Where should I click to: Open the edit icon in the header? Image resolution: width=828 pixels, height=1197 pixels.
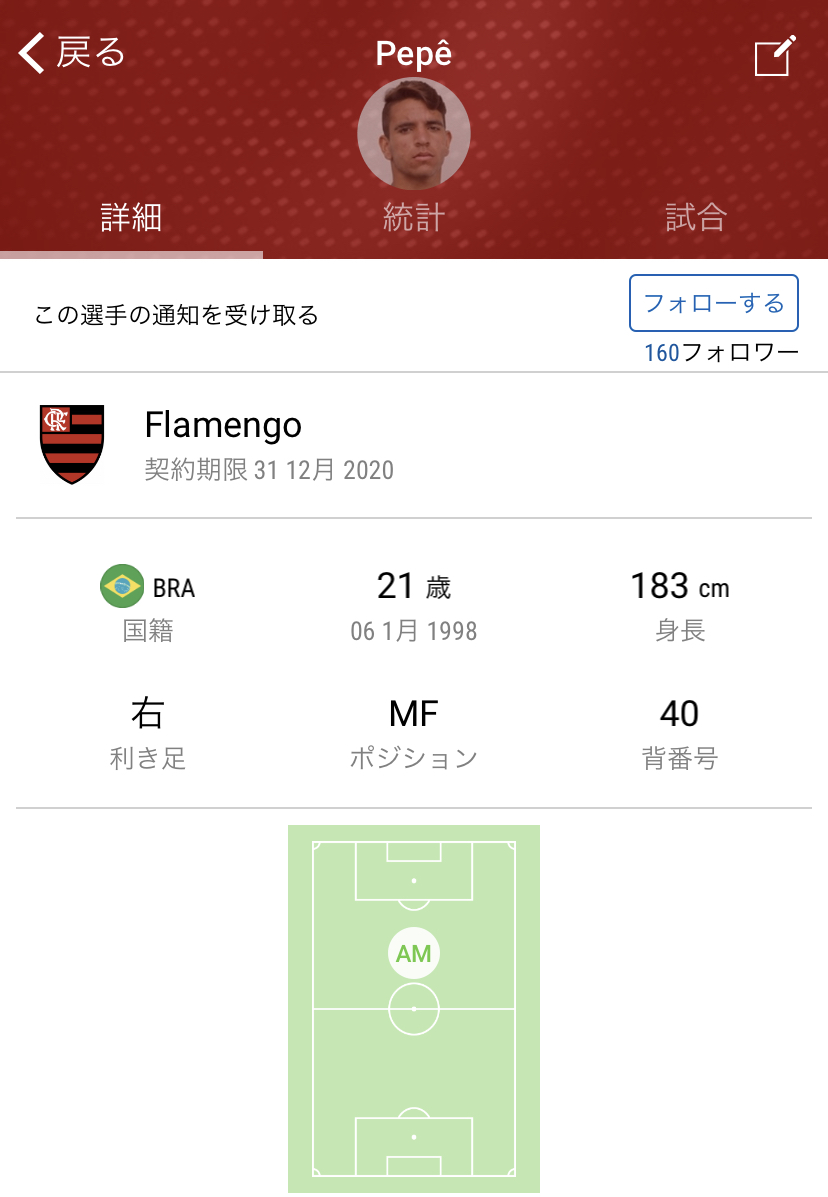(x=775, y=56)
